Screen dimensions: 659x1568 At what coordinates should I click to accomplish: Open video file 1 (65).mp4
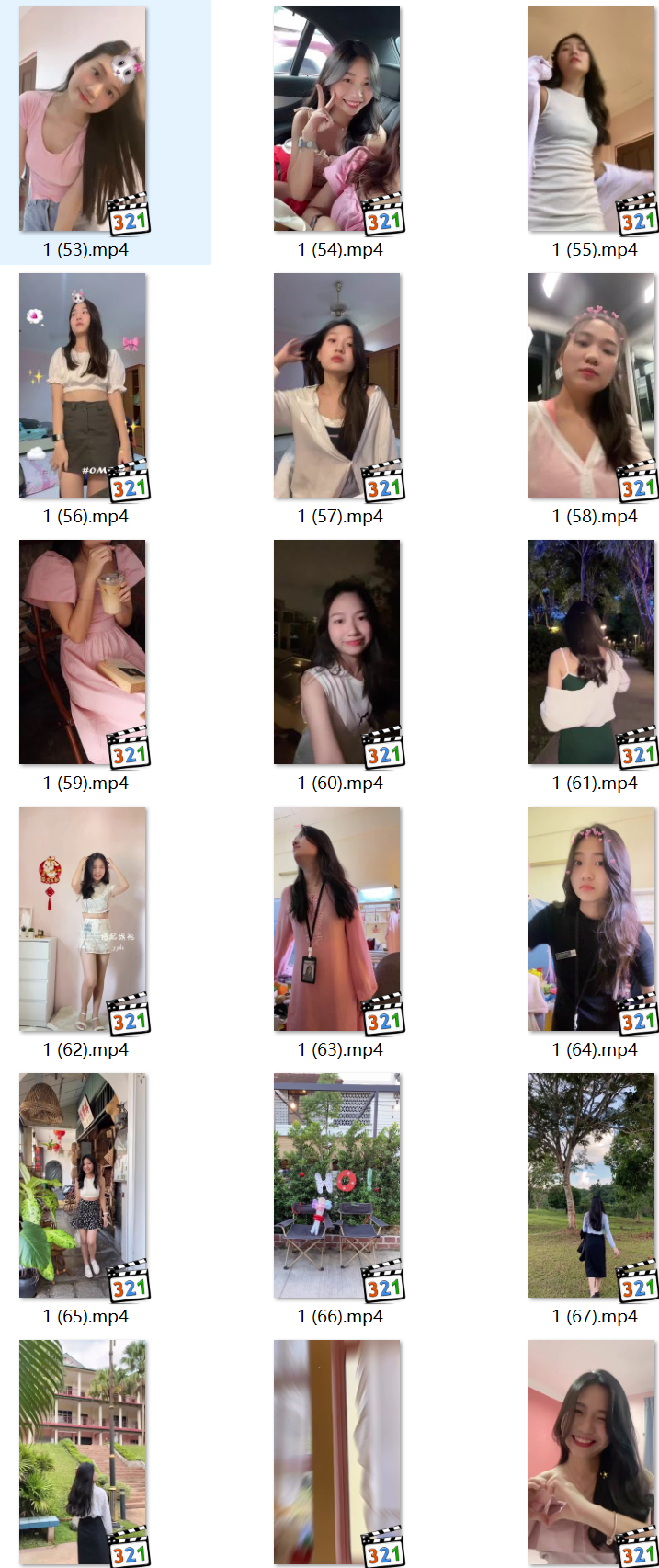[83, 1186]
